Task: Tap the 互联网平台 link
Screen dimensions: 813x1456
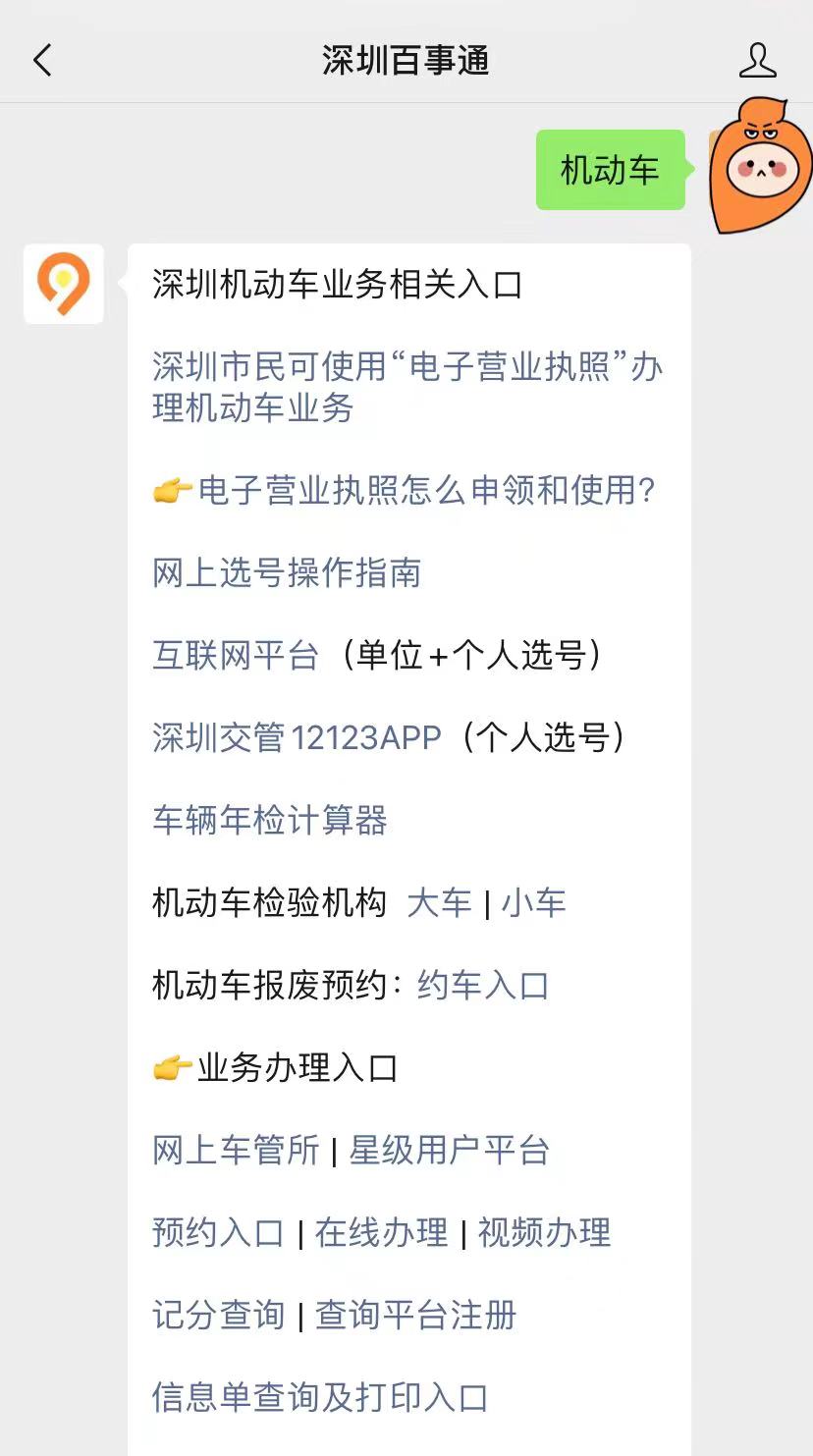Action: (x=236, y=655)
